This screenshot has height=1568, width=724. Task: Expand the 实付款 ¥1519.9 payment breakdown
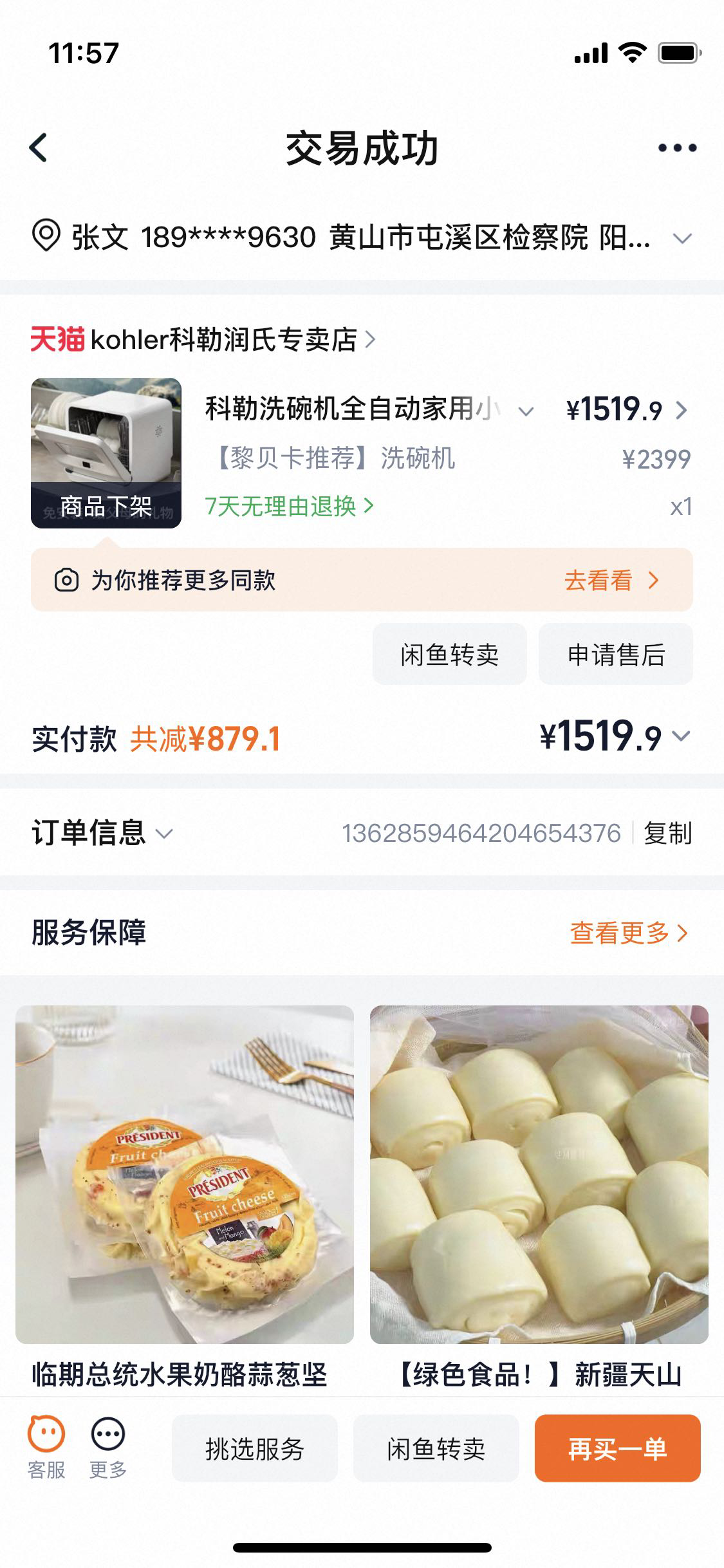point(681,736)
